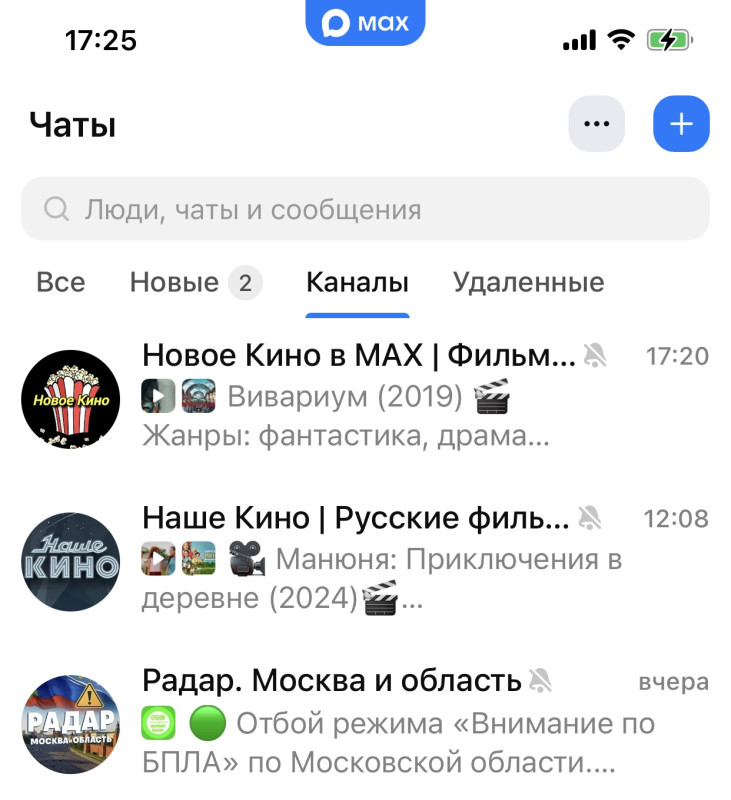The width and height of the screenshot is (731, 800).
Task: Go to the Удаленные tab
Action: point(528,283)
